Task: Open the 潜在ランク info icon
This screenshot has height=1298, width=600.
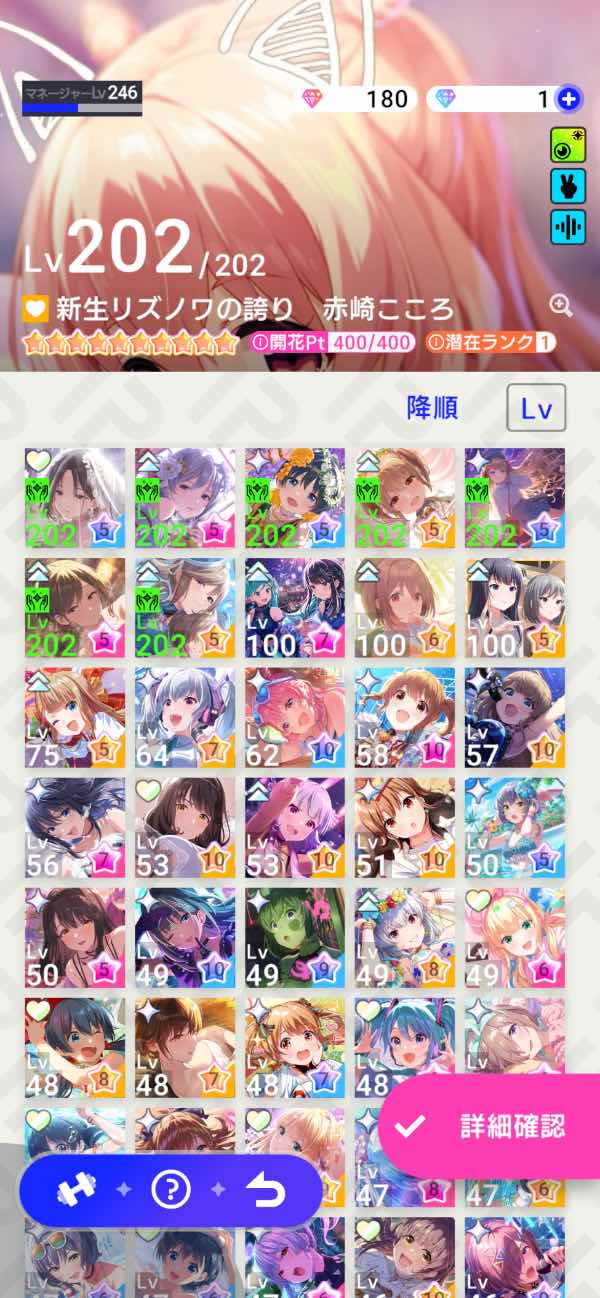Action: coord(436,342)
